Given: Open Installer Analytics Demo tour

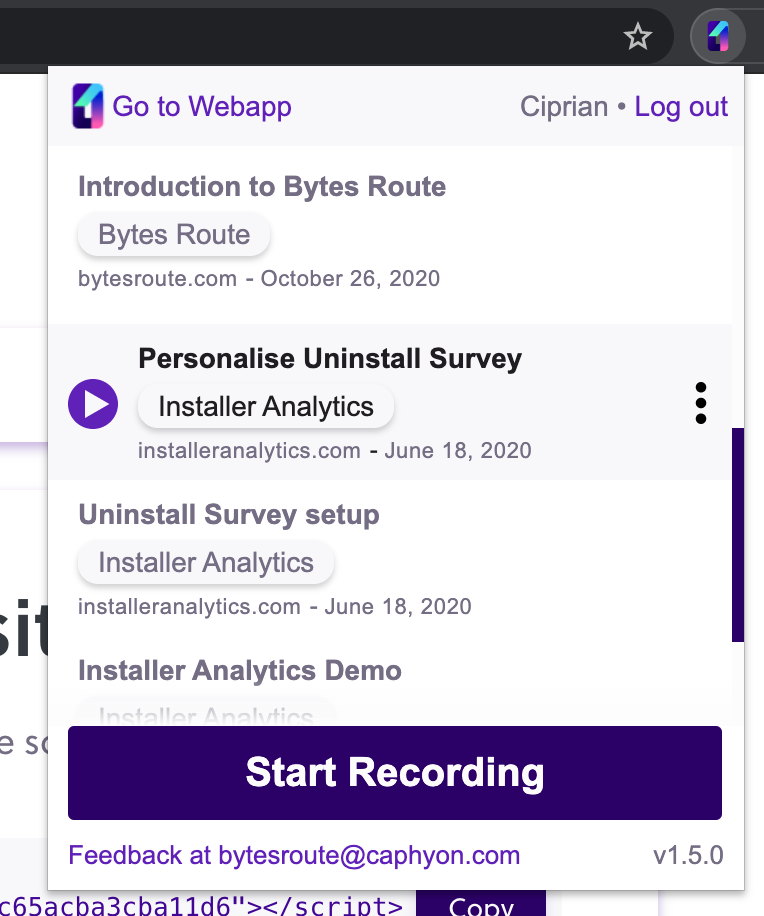Looking at the screenshot, I should [240, 670].
